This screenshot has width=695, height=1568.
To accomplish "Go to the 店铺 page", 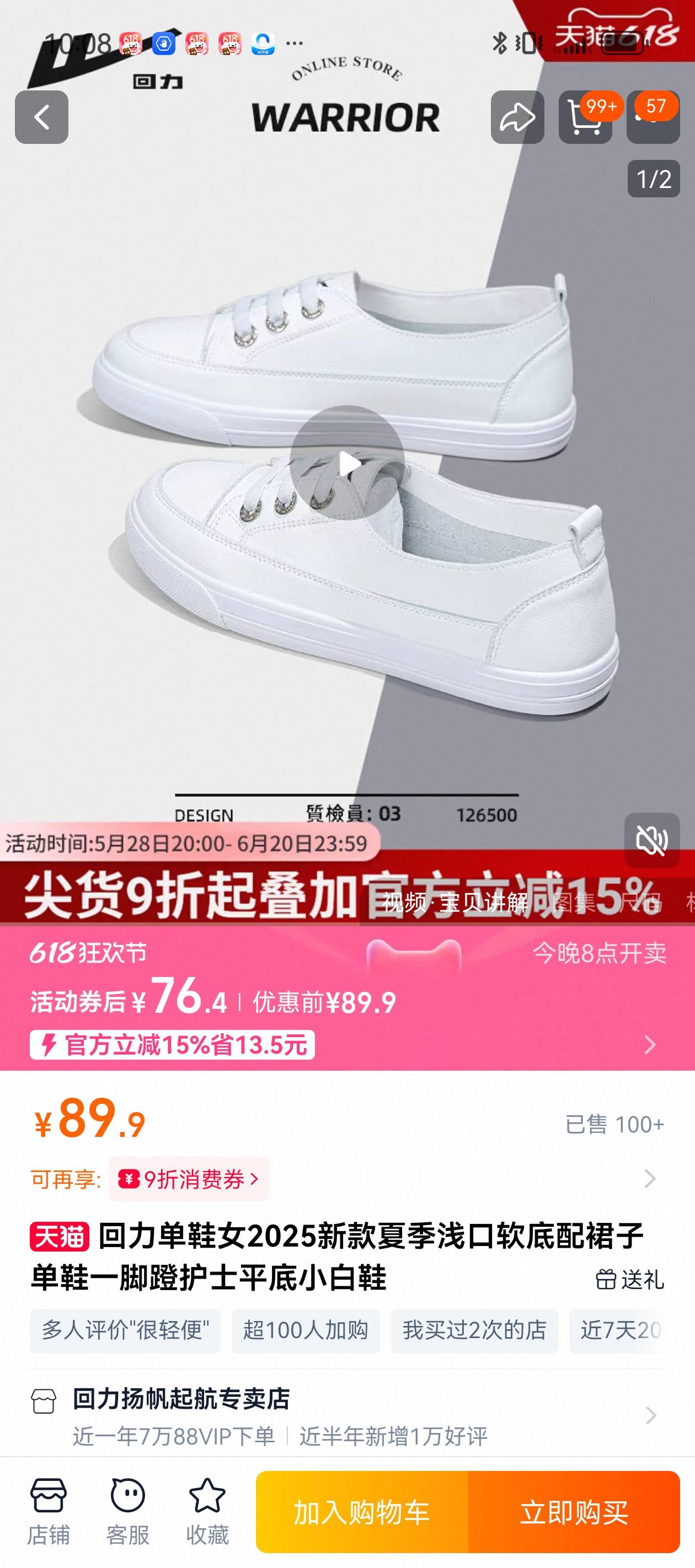I will click(x=48, y=1512).
